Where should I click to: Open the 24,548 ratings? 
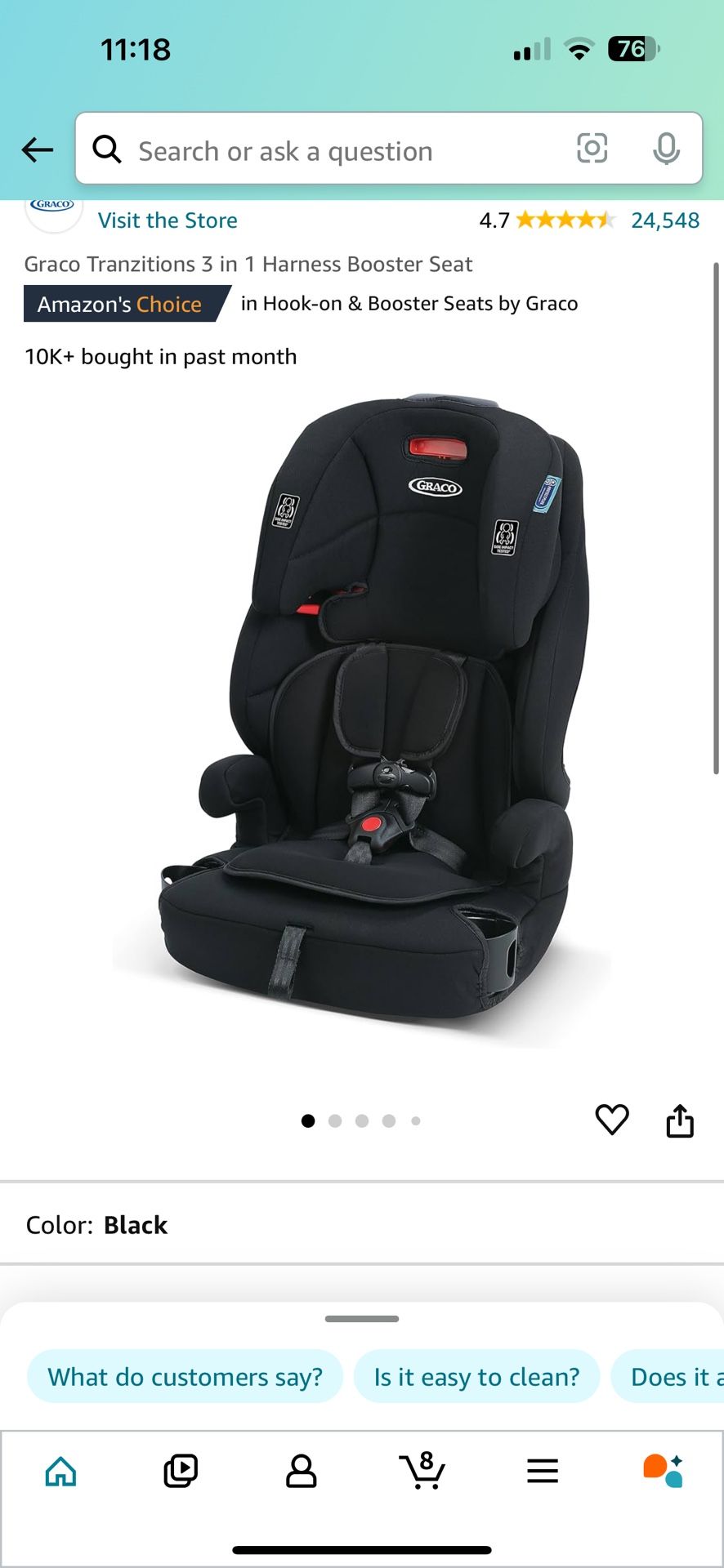coord(664,220)
